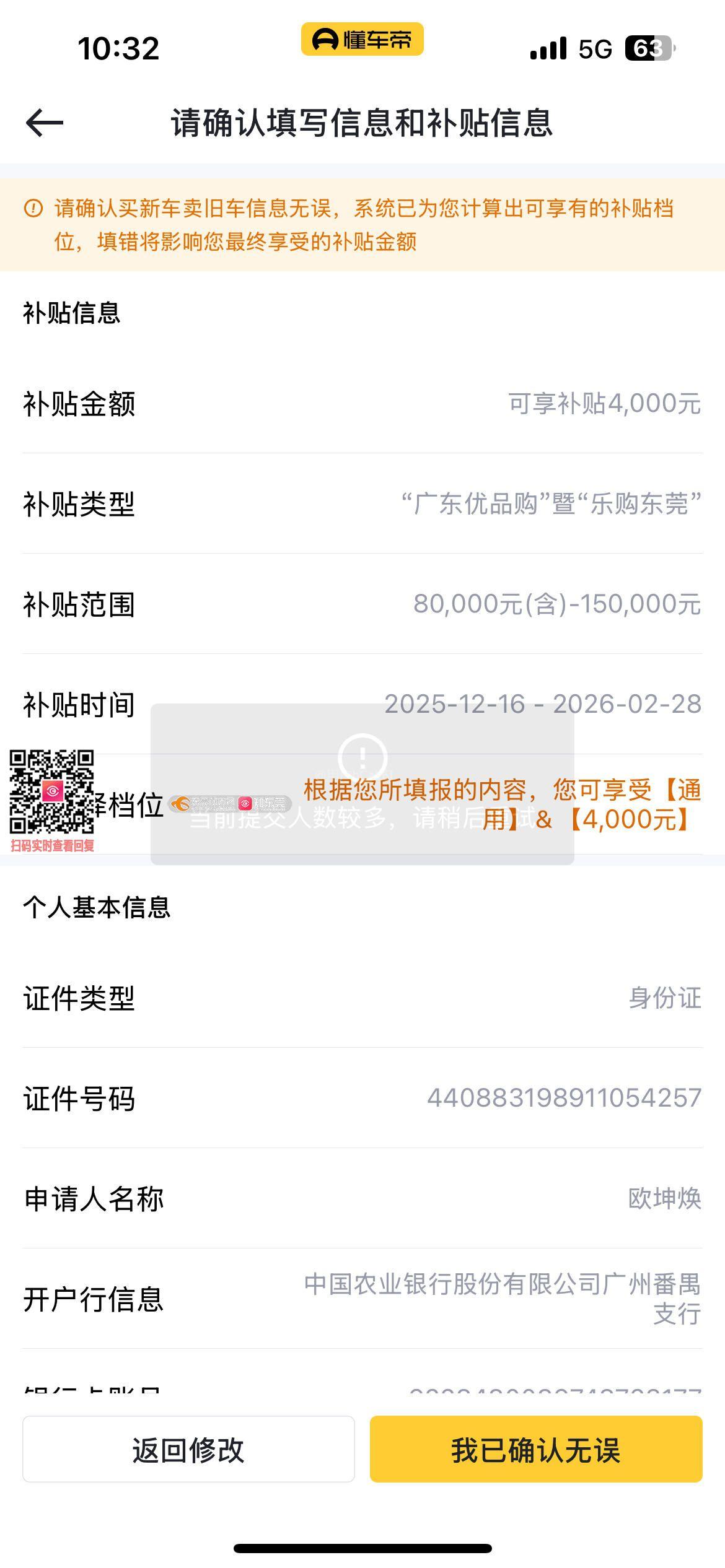Screen dimensions: 725x1568
Task: Go back using the top-left arrow
Action: click(x=45, y=123)
